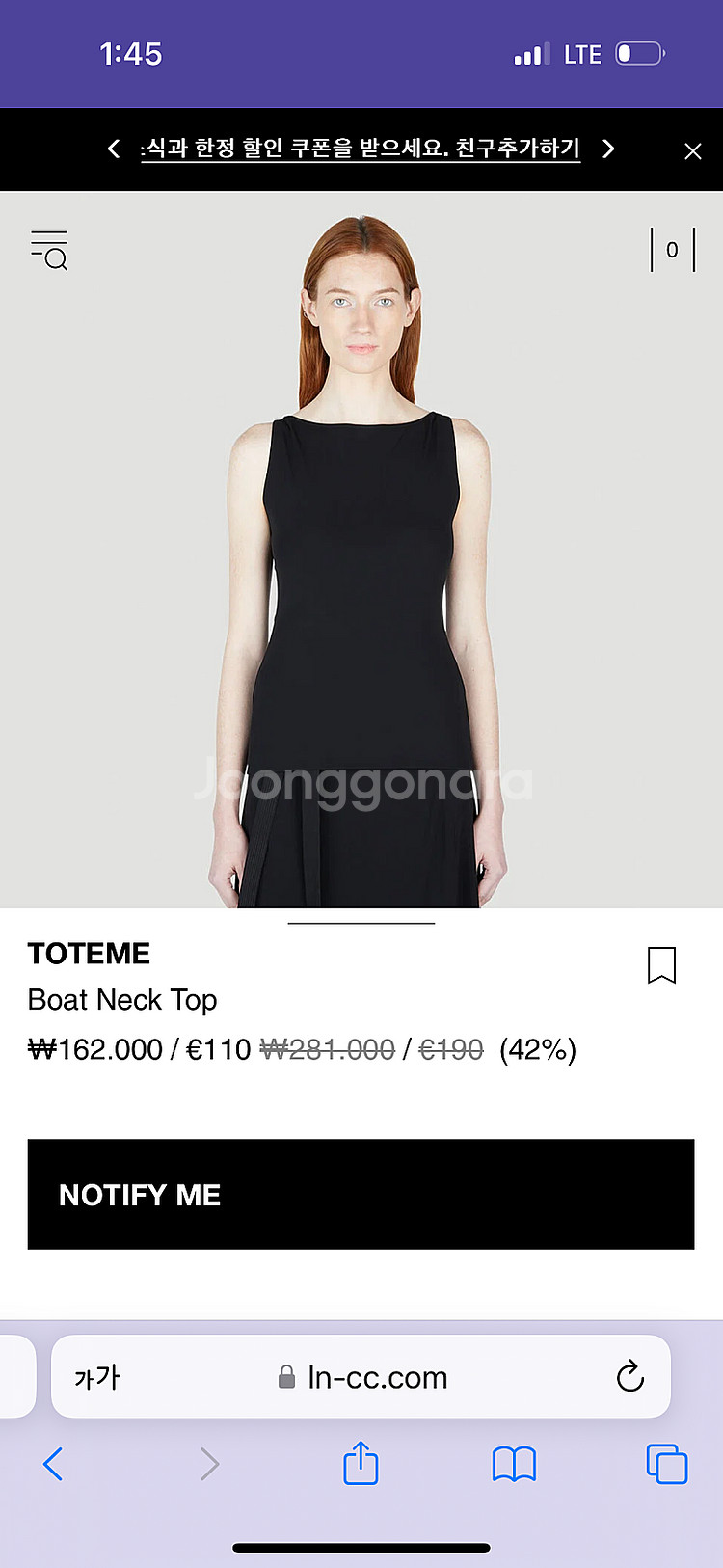
Task: Tap the NOTIFY ME button
Action: tap(361, 1194)
